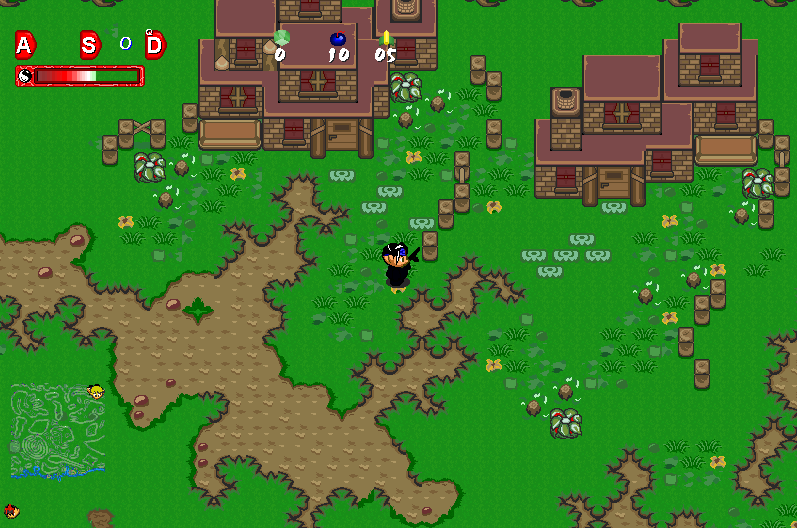This screenshot has height=528, width=797.
Task: Tap the red S action slot
Action: click(90, 44)
